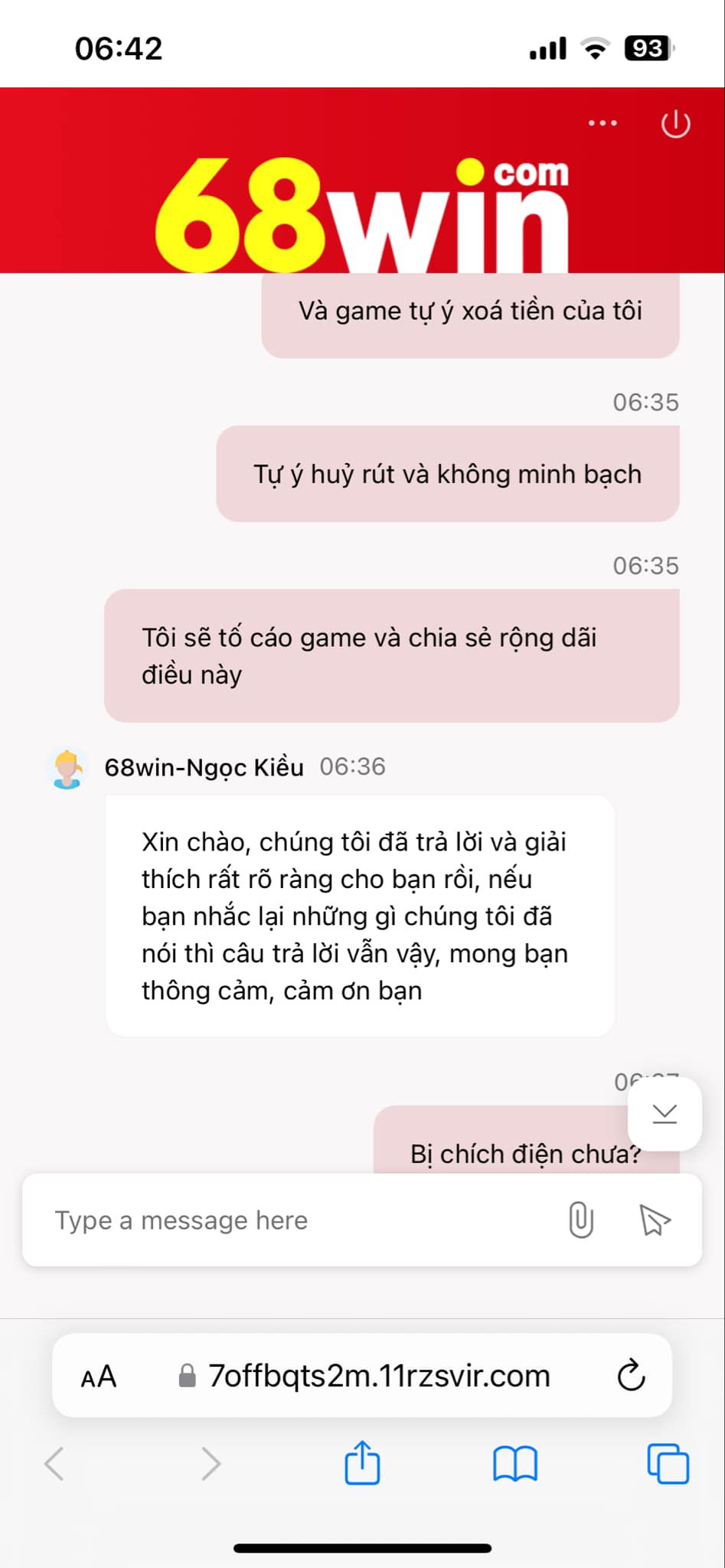The image size is (725, 1568).
Task: Tap the Safari address bar URL
Action: click(379, 1377)
